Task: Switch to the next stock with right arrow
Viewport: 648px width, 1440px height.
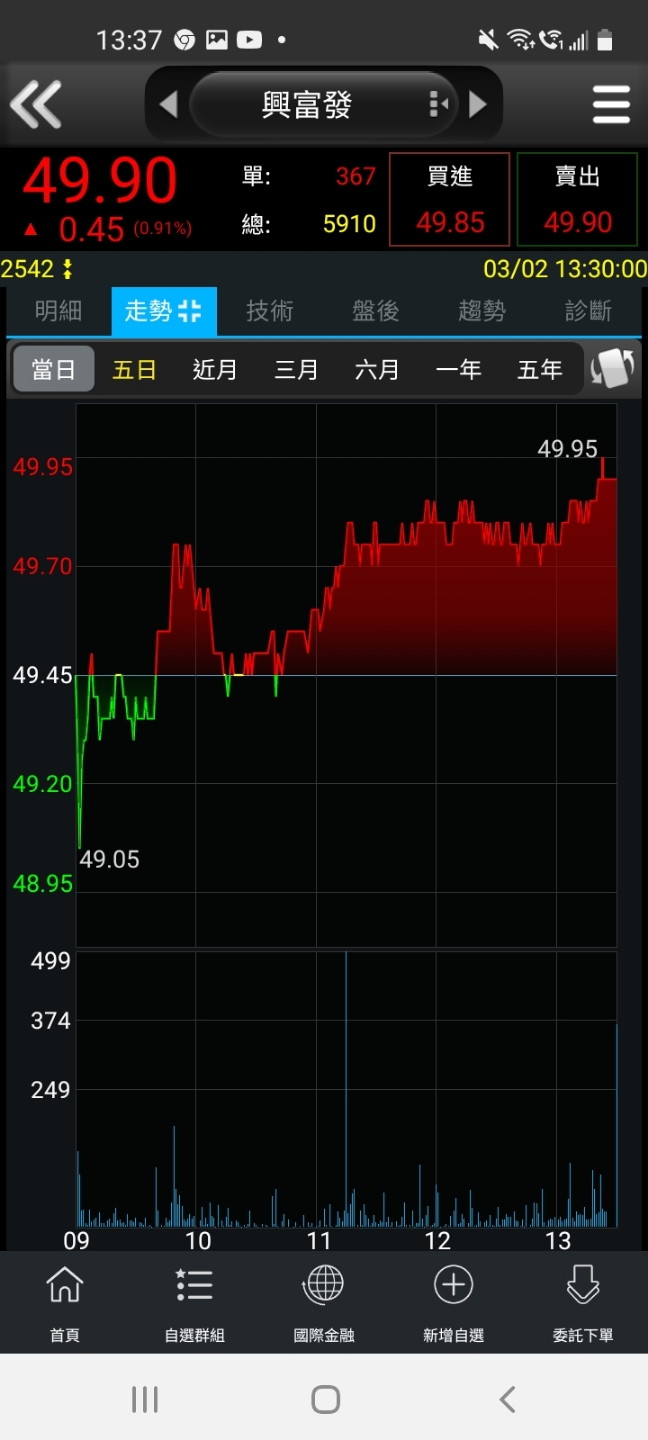Action: click(x=478, y=104)
